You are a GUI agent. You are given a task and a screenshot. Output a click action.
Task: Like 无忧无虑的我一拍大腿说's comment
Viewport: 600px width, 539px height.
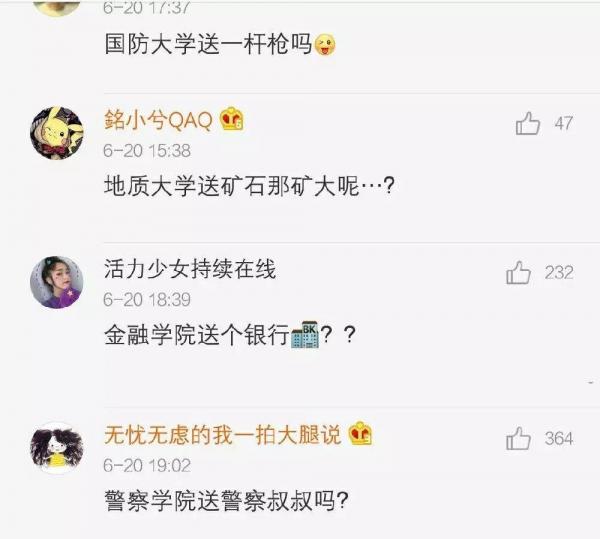[518, 438]
